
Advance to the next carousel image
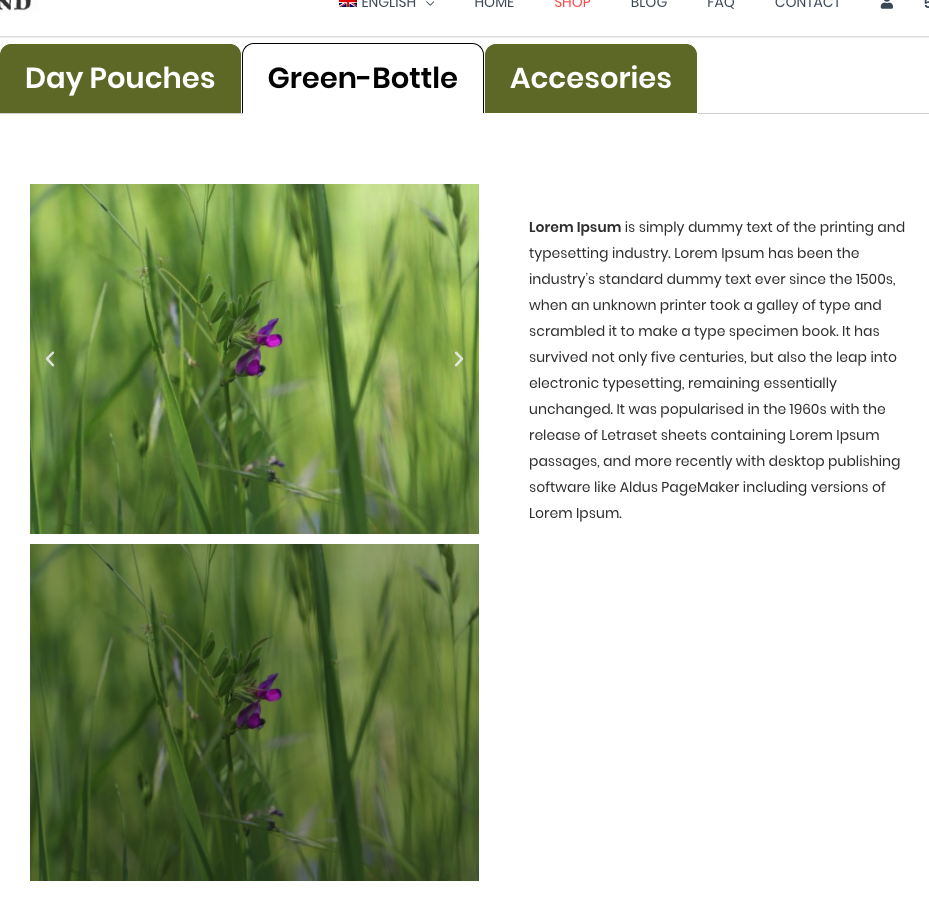pyautogui.click(x=459, y=359)
